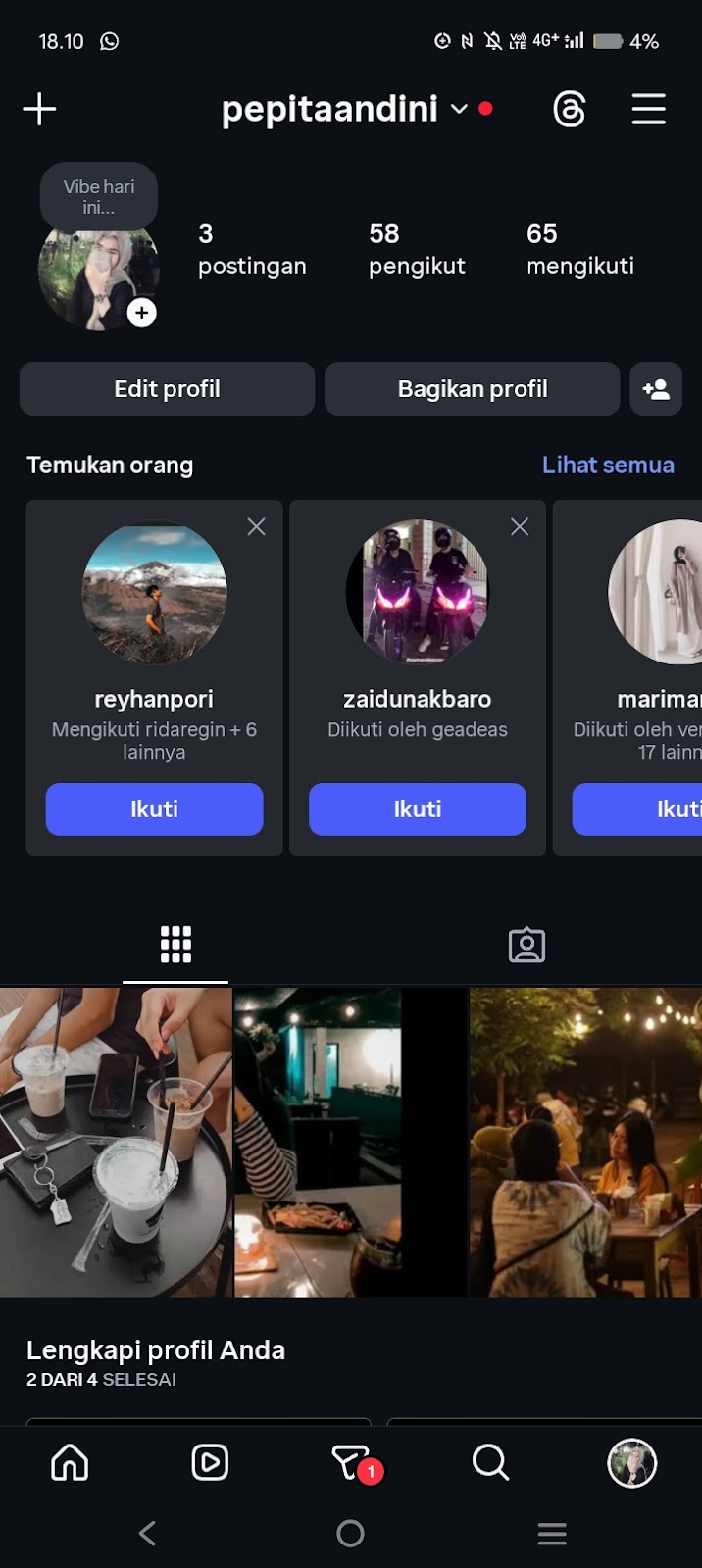The width and height of the screenshot is (702, 1568).
Task: Open the Reels tab
Action: tap(210, 1462)
